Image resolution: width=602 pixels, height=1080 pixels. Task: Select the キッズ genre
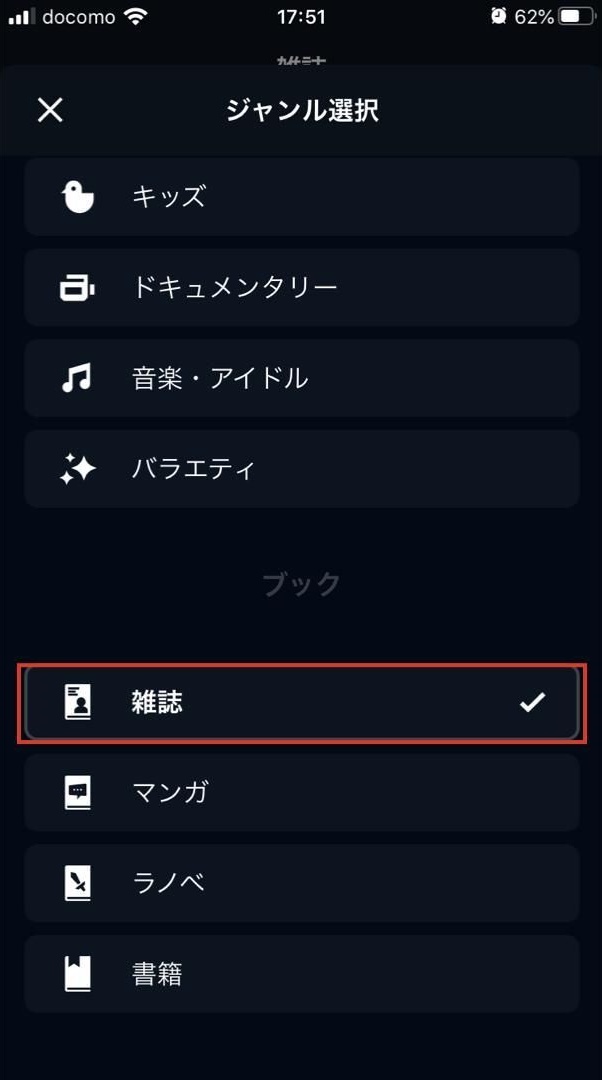(x=302, y=197)
